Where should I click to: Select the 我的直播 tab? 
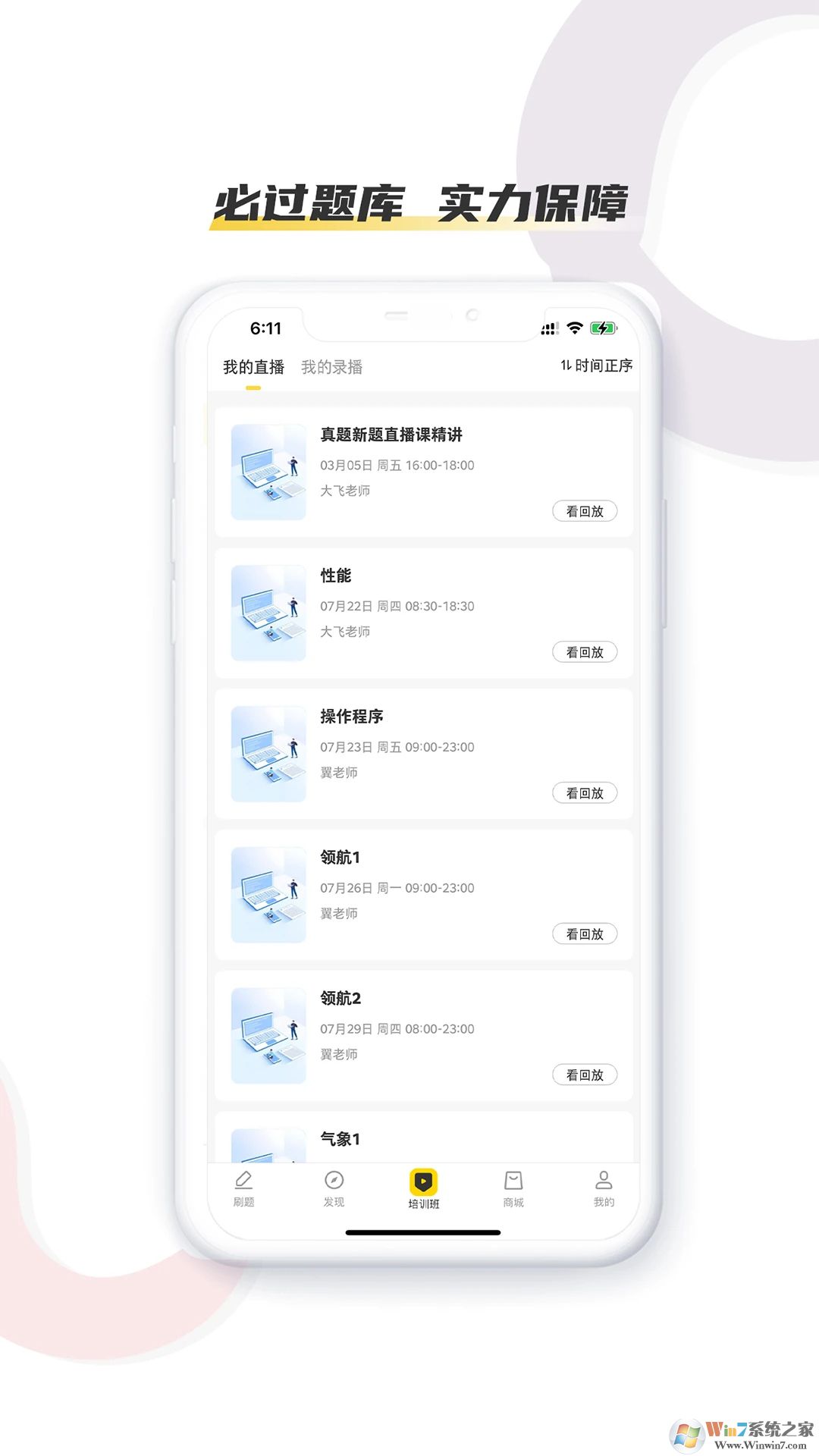253,367
